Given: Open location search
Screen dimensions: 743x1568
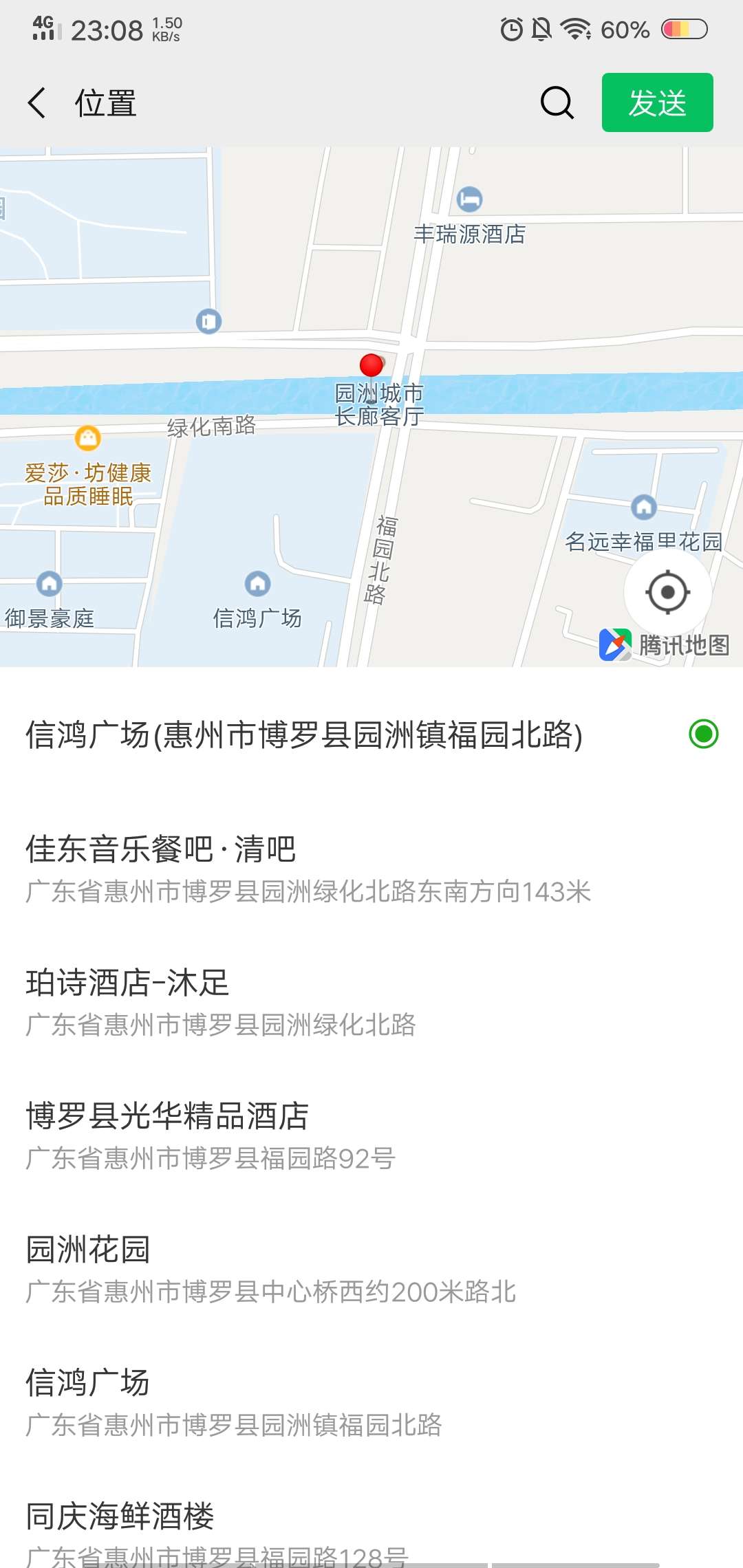Looking at the screenshot, I should 557,103.
